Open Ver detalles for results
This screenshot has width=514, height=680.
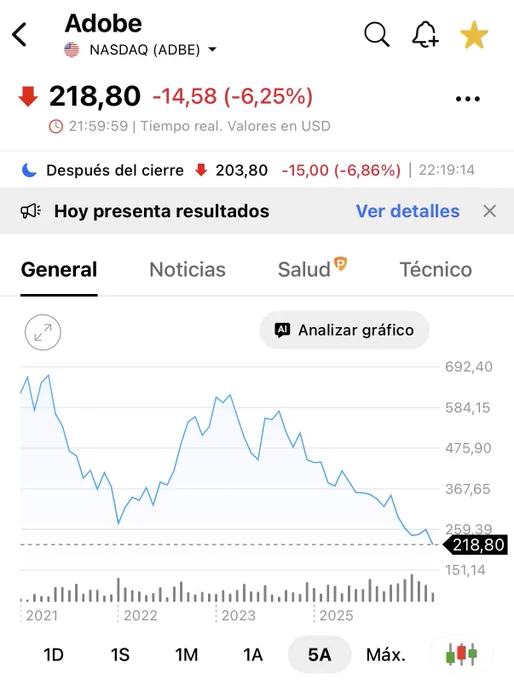pyautogui.click(x=407, y=211)
